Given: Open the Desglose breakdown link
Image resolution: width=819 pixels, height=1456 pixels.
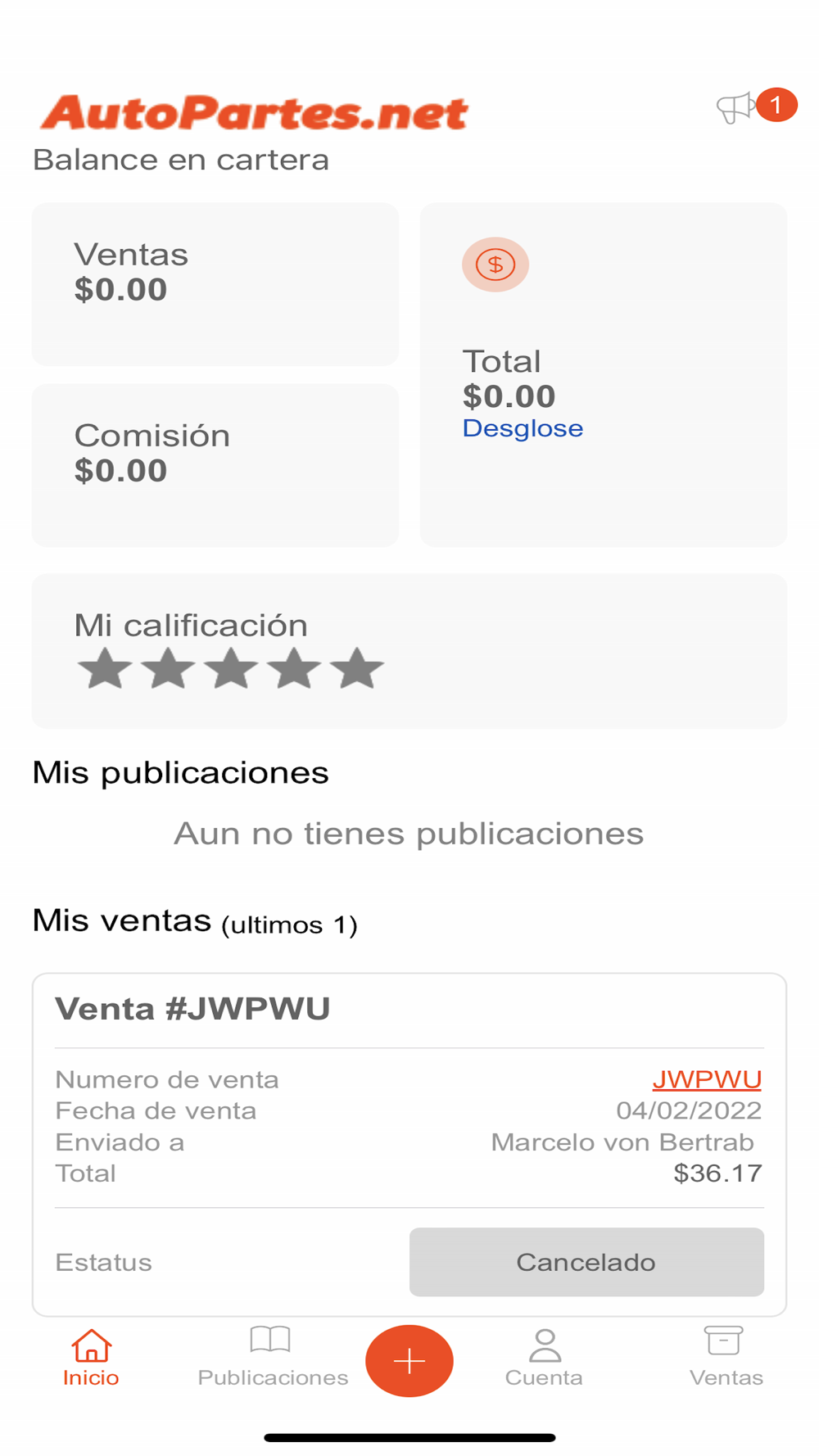Looking at the screenshot, I should [523, 428].
